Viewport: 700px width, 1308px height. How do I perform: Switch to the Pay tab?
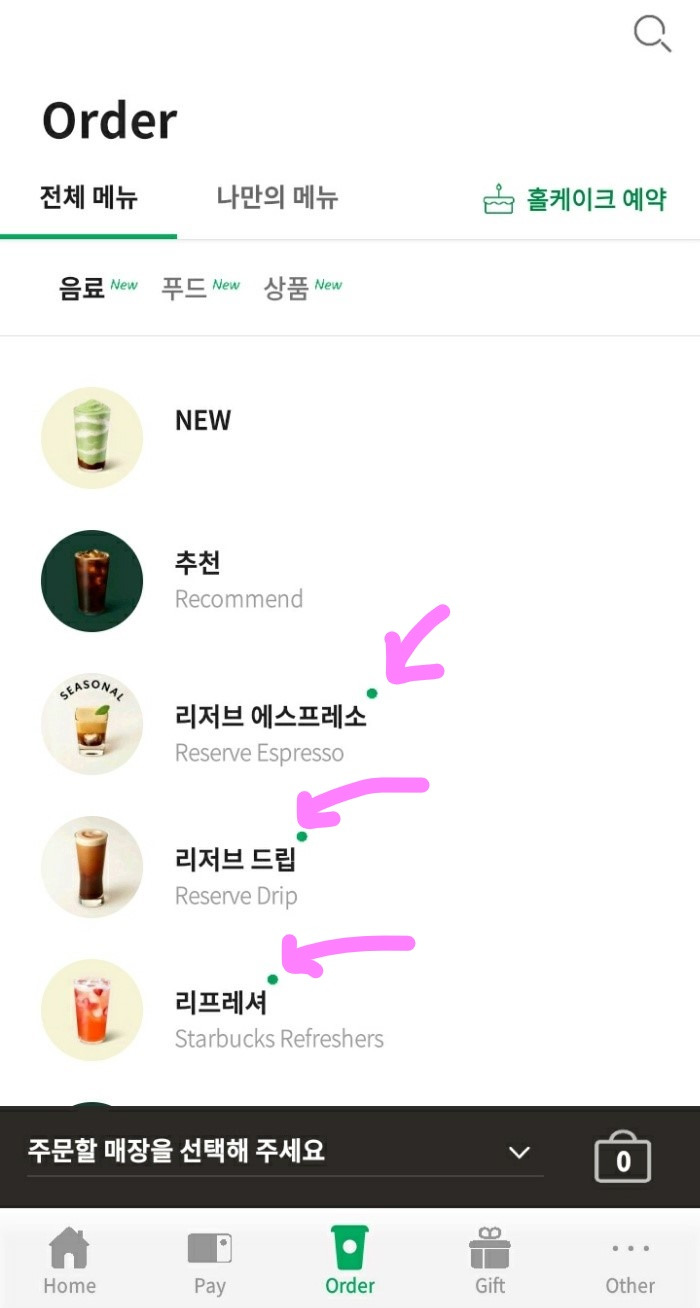[x=209, y=1262]
